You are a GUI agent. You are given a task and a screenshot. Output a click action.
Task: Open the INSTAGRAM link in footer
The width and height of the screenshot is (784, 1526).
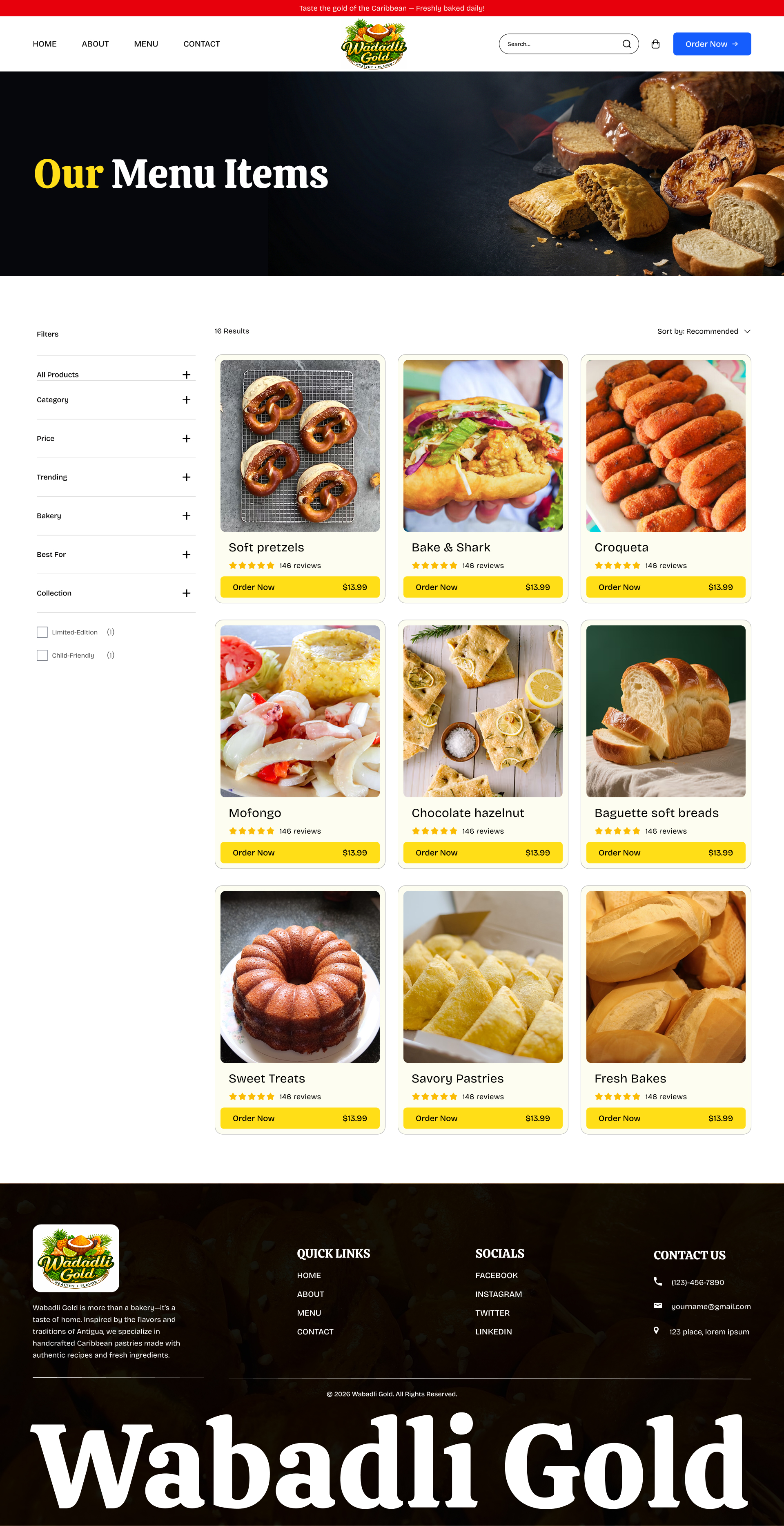click(498, 1294)
